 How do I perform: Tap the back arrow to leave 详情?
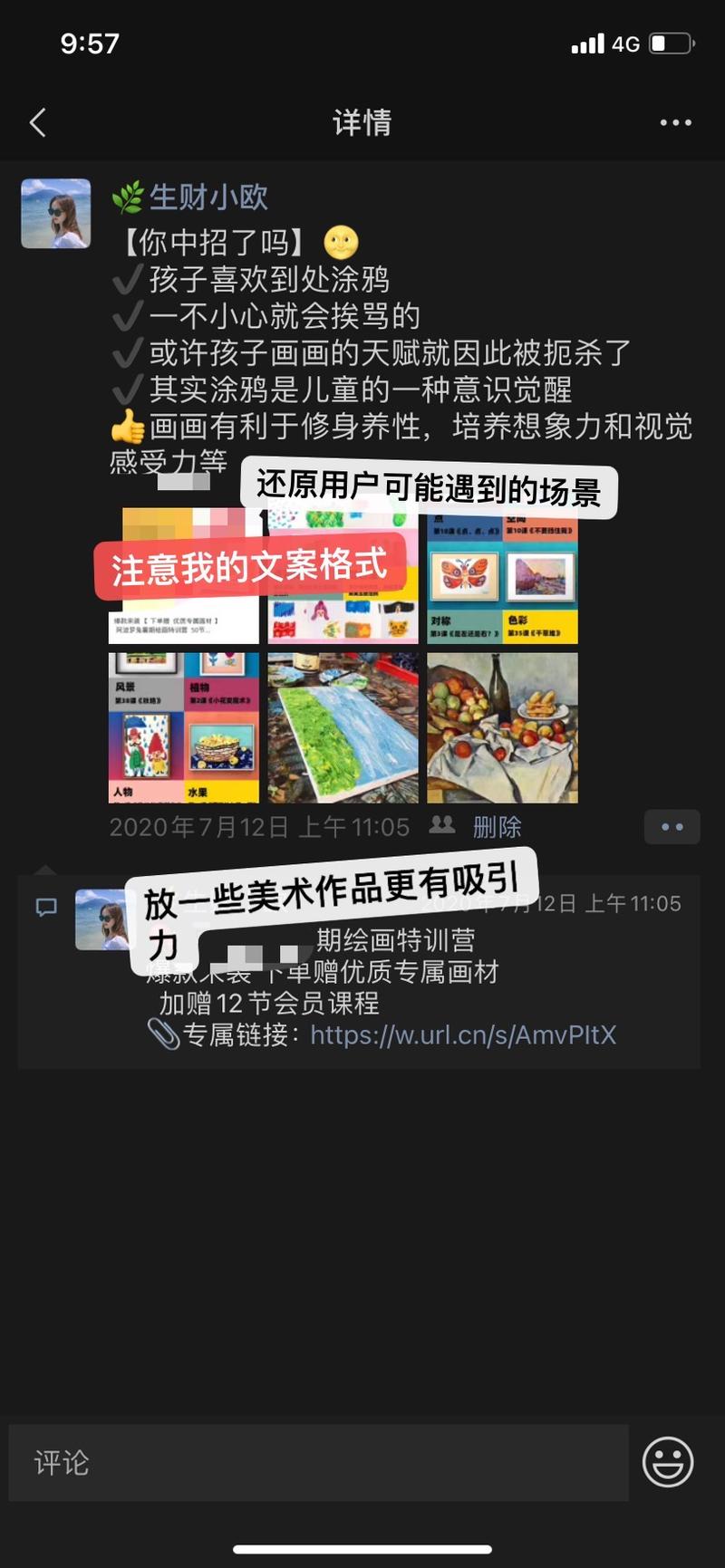[x=37, y=121]
